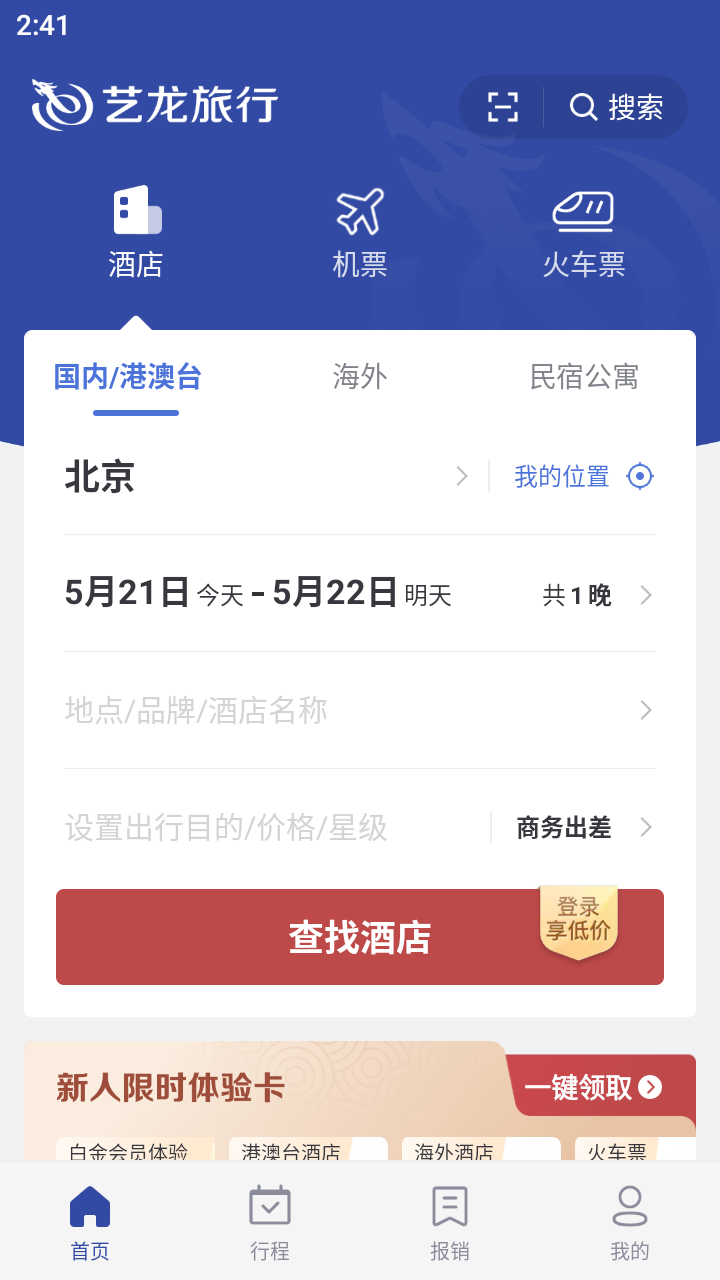Open the 我的 profile section
The image size is (720, 1280).
pyautogui.click(x=630, y=1218)
